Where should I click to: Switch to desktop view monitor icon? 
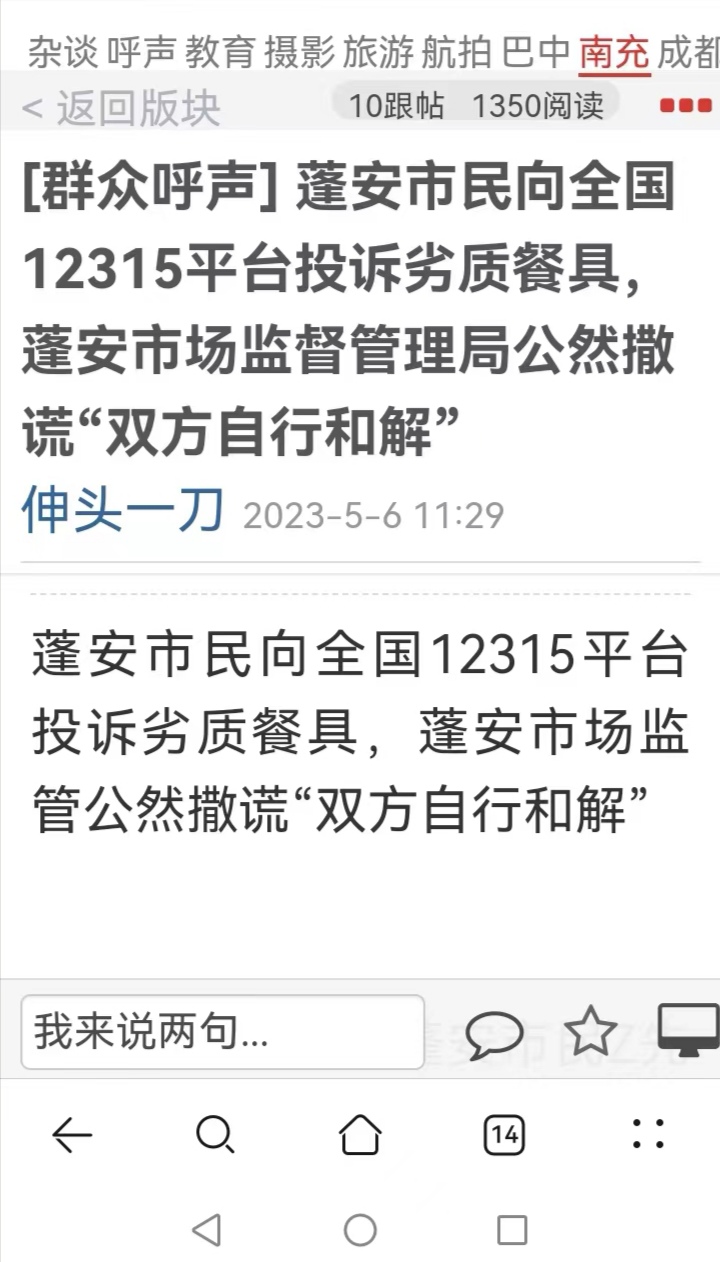point(689,1030)
